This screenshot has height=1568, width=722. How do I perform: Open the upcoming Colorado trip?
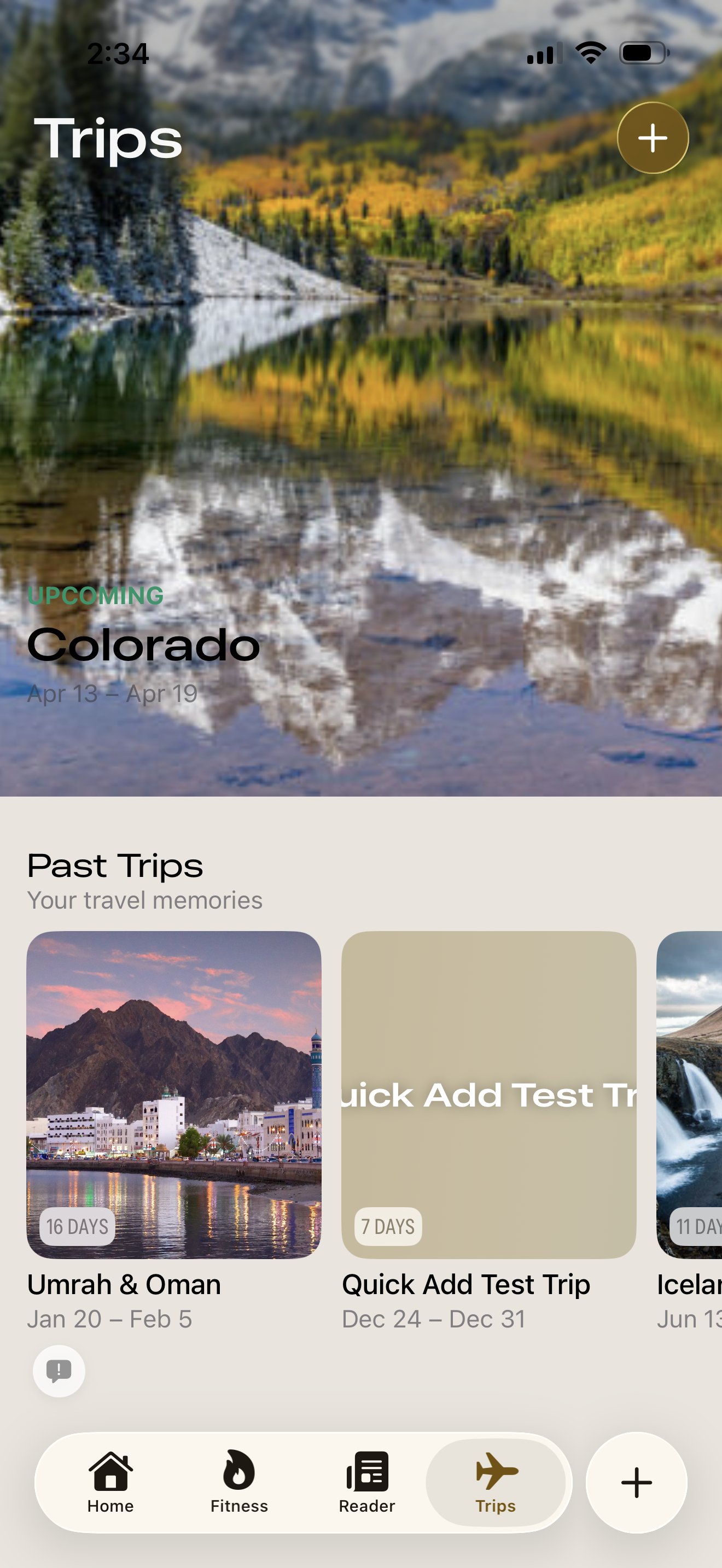coord(144,645)
